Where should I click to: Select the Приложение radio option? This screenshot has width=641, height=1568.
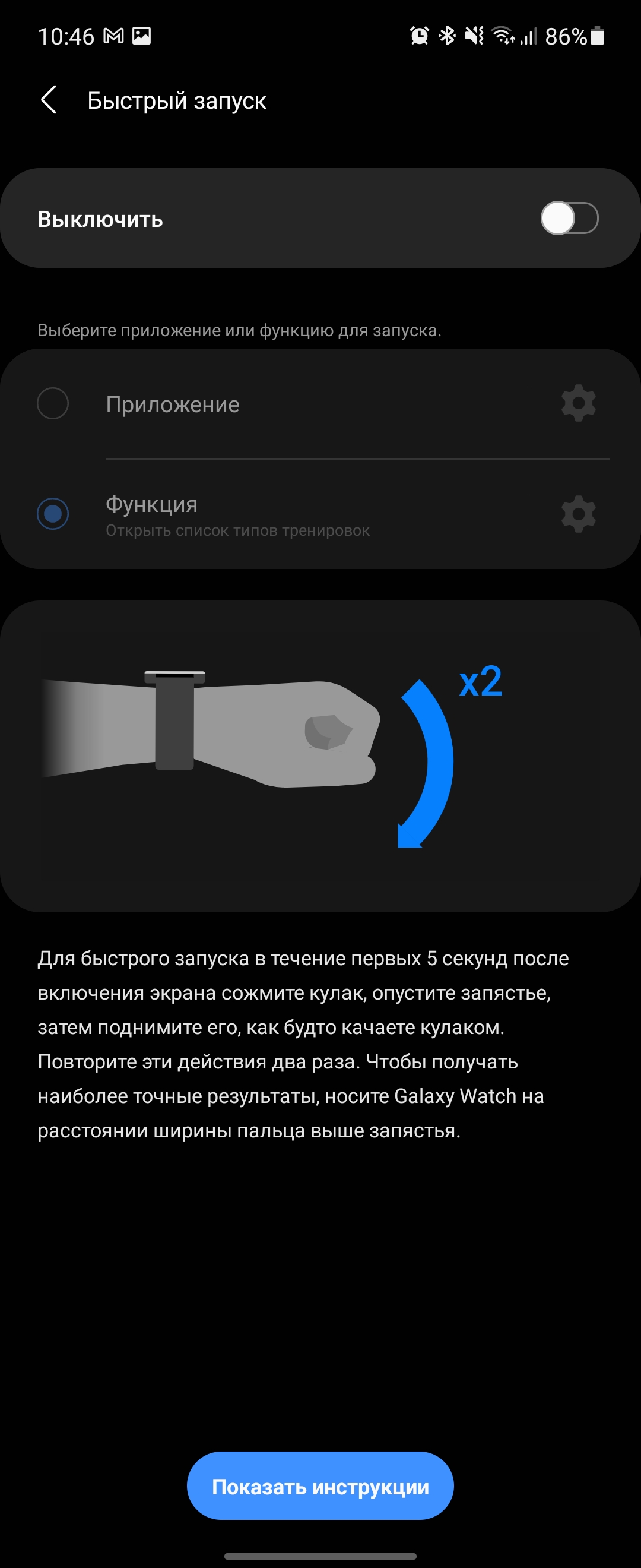[x=53, y=403]
